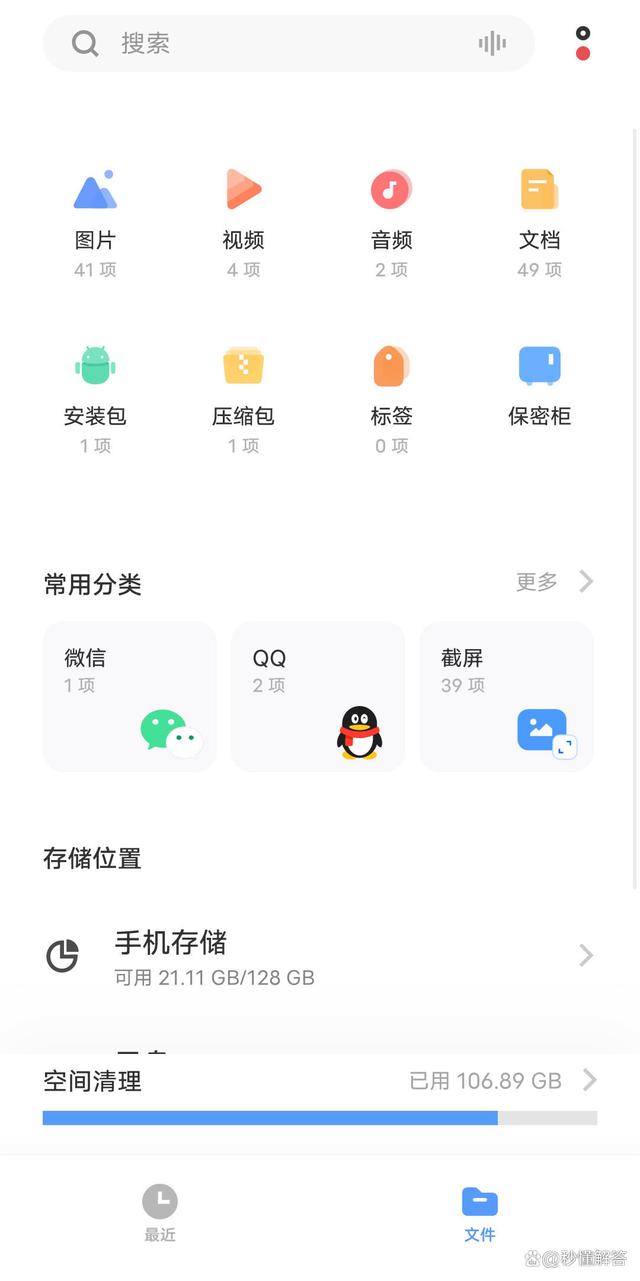Open the overflow menu with two dots

coord(583,43)
